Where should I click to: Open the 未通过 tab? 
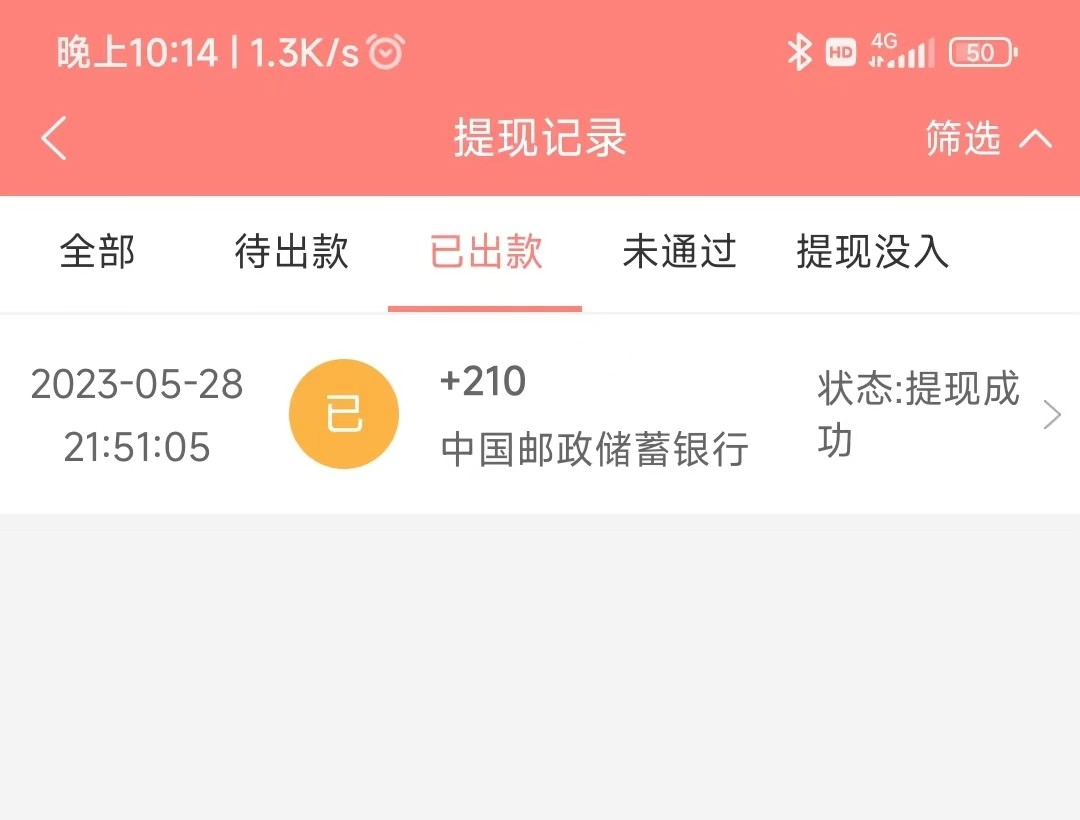pyautogui.click(x=679, y=252)
